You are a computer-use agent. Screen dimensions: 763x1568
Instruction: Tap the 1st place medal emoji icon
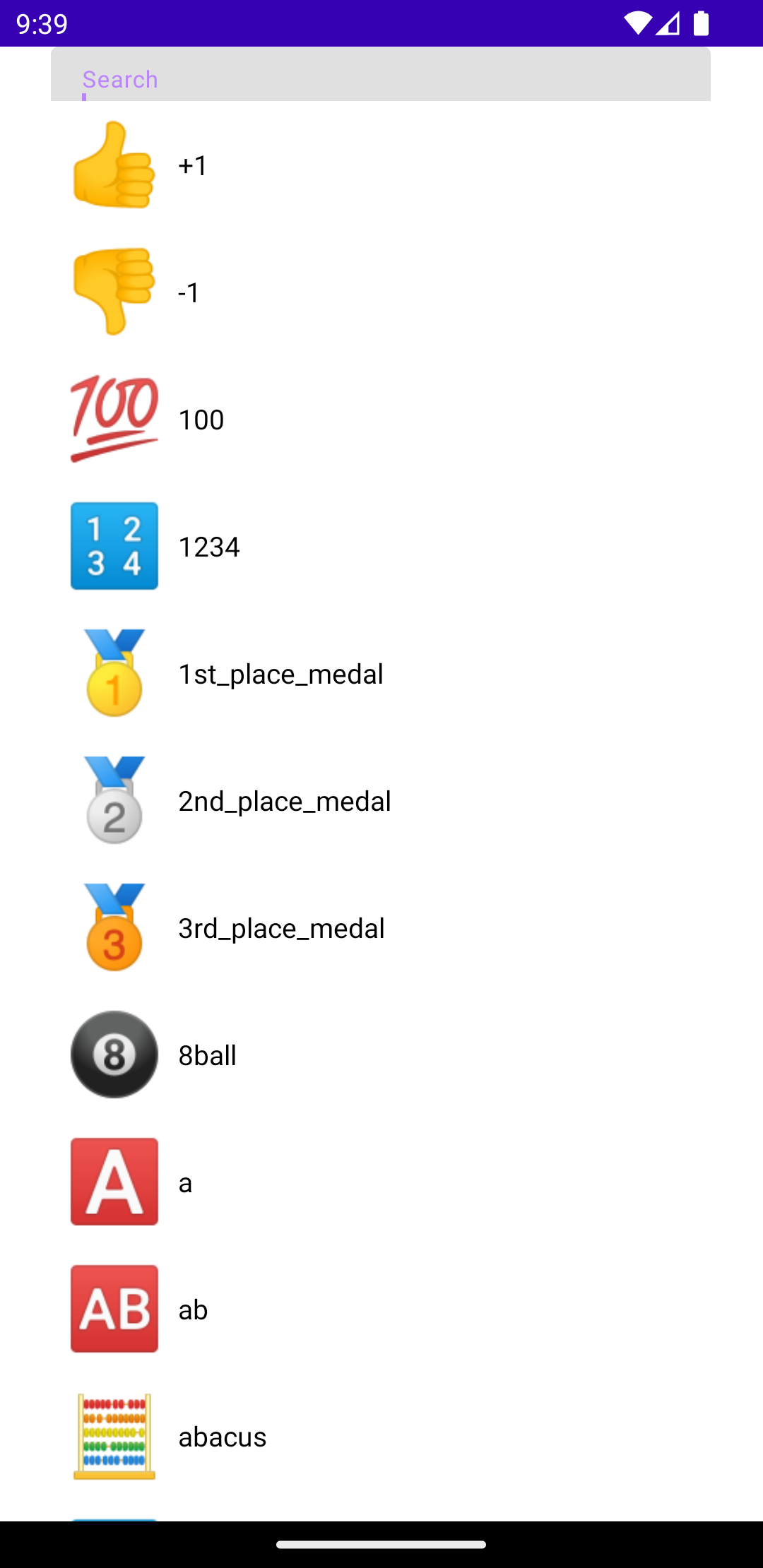113,673
